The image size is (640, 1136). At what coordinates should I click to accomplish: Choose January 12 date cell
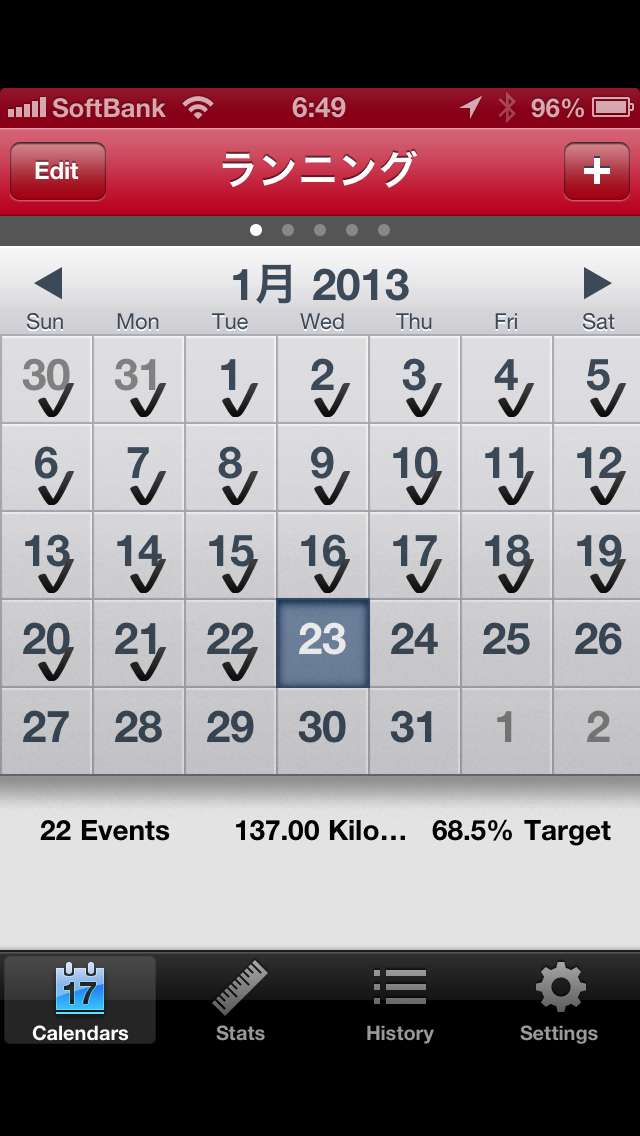(598, 468)
